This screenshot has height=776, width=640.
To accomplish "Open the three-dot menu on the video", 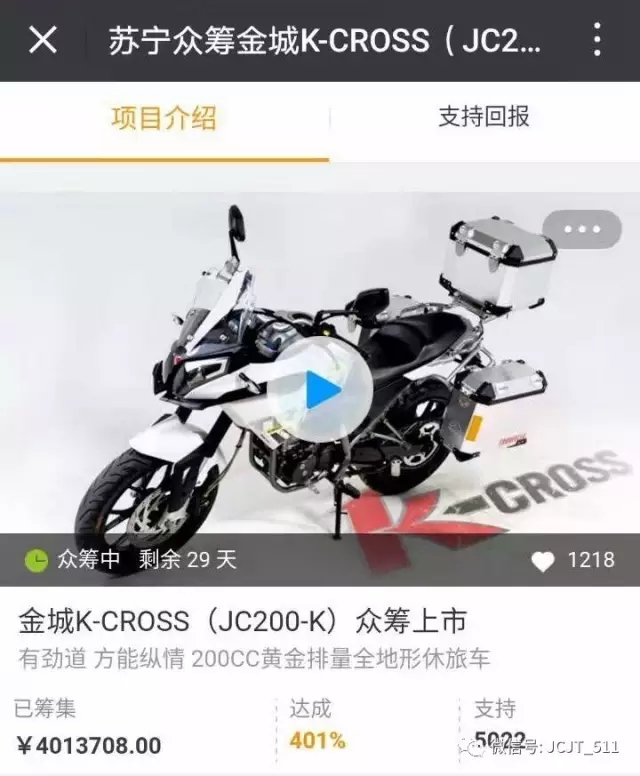I will pos(581,229).
